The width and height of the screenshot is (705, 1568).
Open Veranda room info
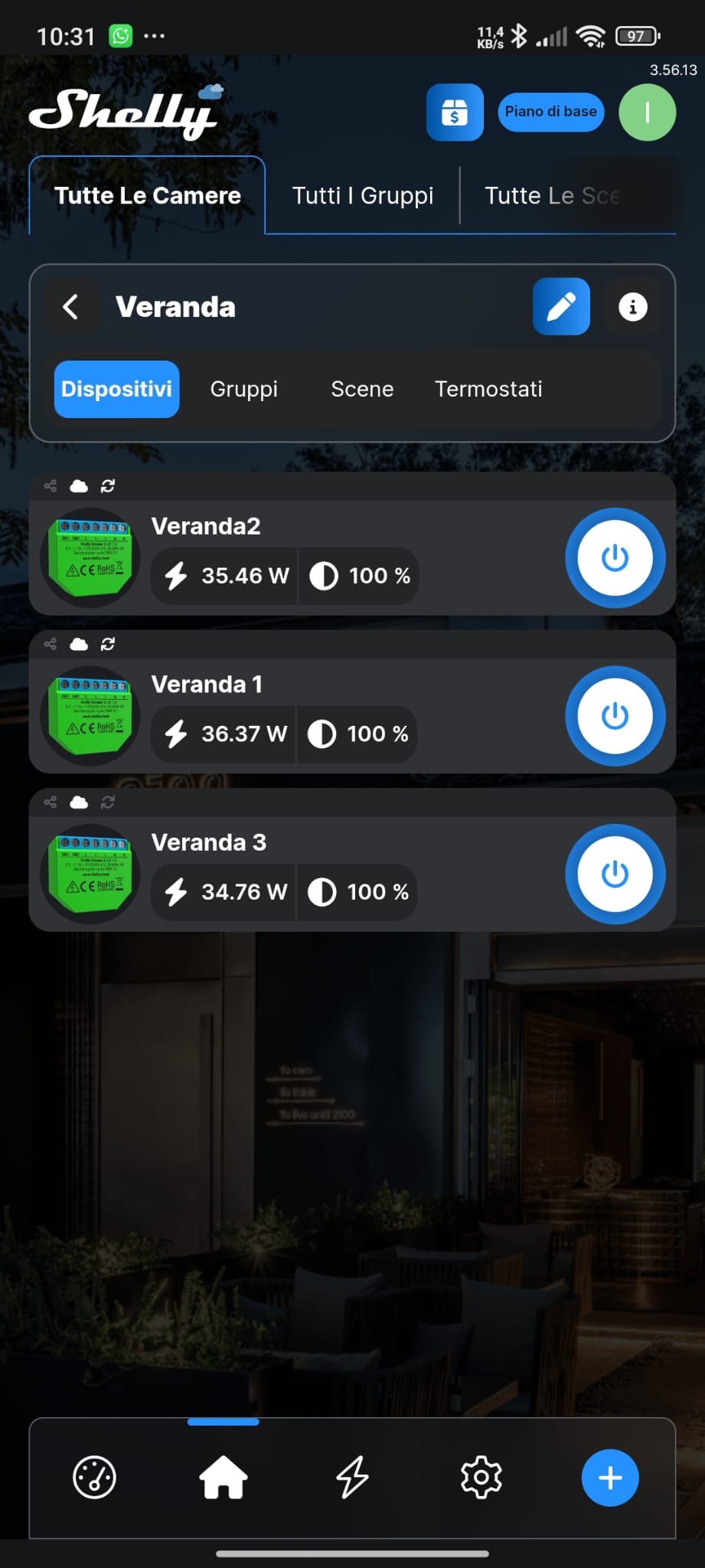point(632,307)
